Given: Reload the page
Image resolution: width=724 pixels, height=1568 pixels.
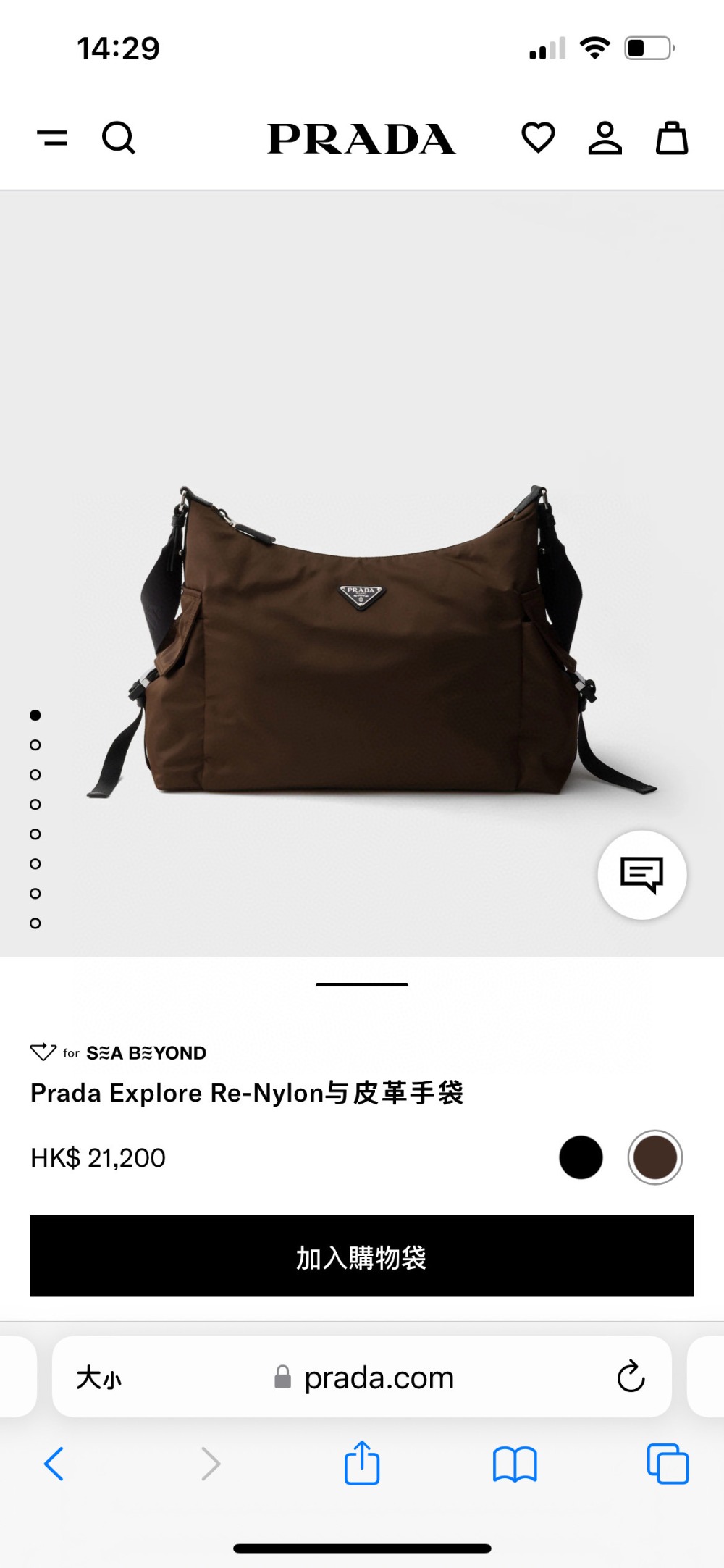Looking at the screenshot, I should pyautogui.click(x=631, y=1378).
